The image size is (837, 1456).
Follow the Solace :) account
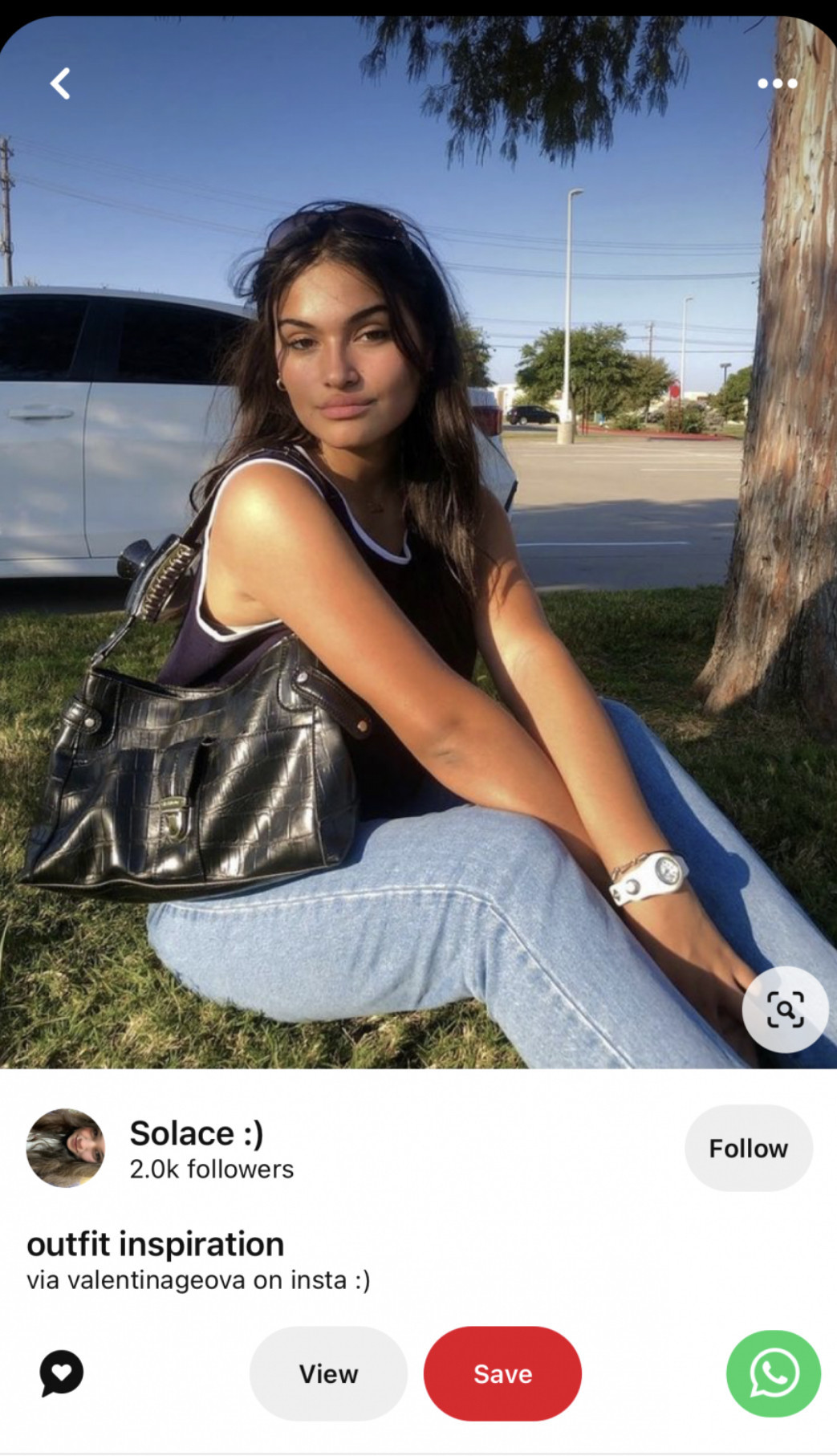(x=748, y=1148)
